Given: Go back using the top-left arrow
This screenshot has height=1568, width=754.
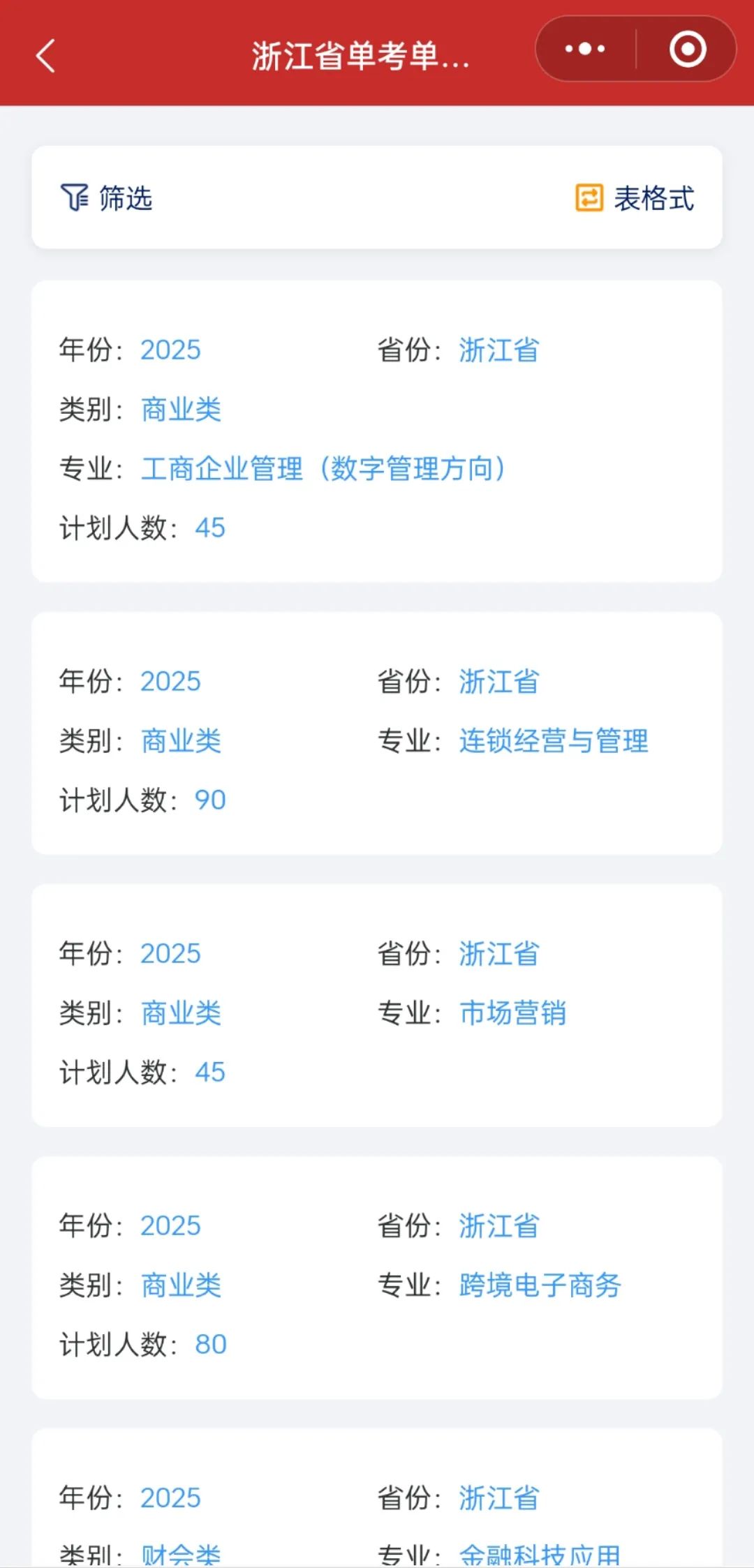Looking at the screenshot, I should pyautogui.click(x=46, y=56).
